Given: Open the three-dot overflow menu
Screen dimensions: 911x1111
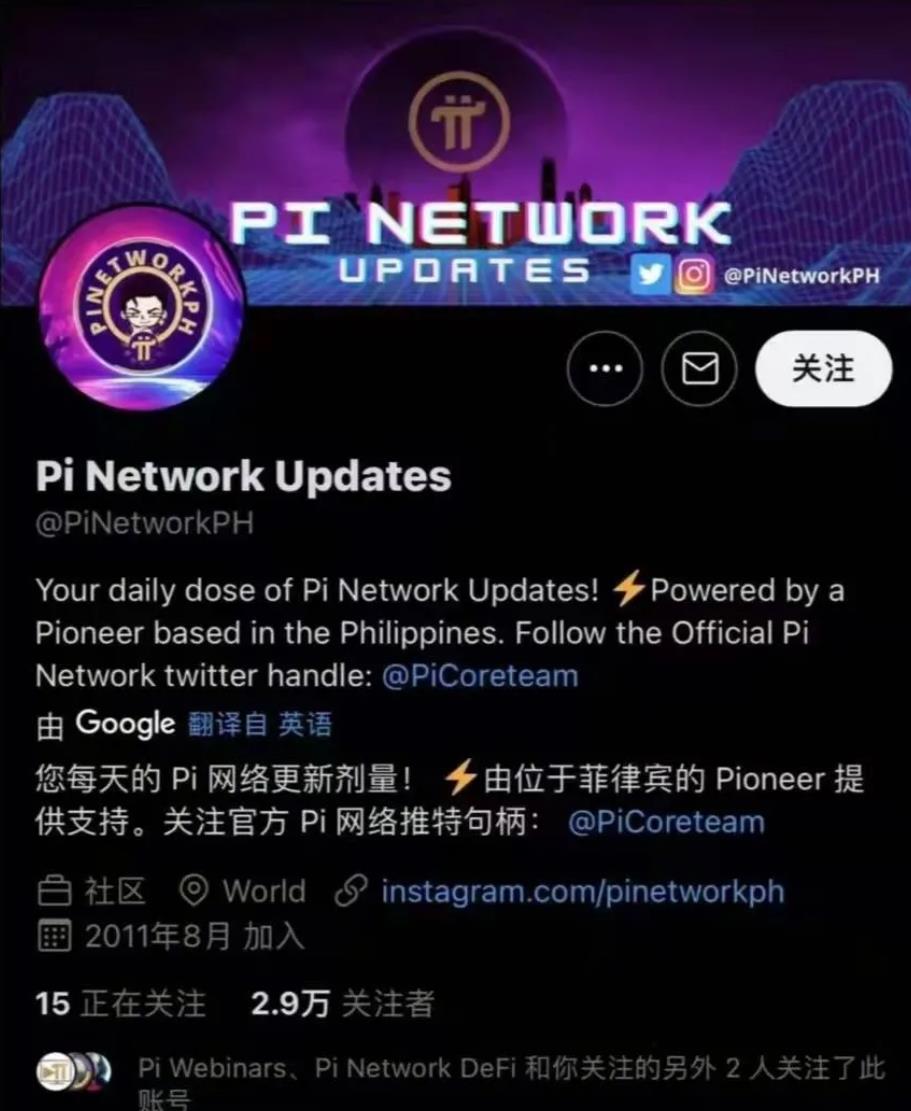Looking at the screenshot, I should pyautogui.click(x=605, y=368).
